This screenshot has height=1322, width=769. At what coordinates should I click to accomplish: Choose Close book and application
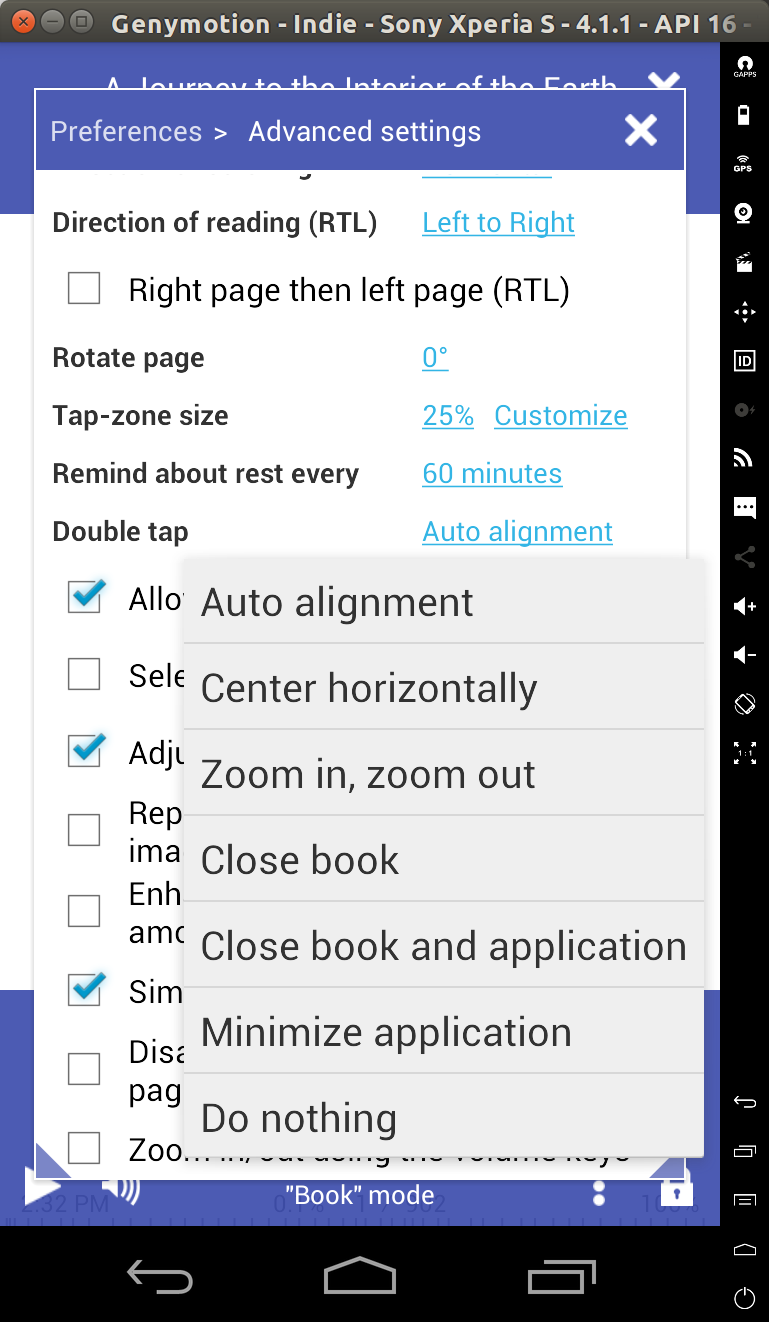point(444,946)
